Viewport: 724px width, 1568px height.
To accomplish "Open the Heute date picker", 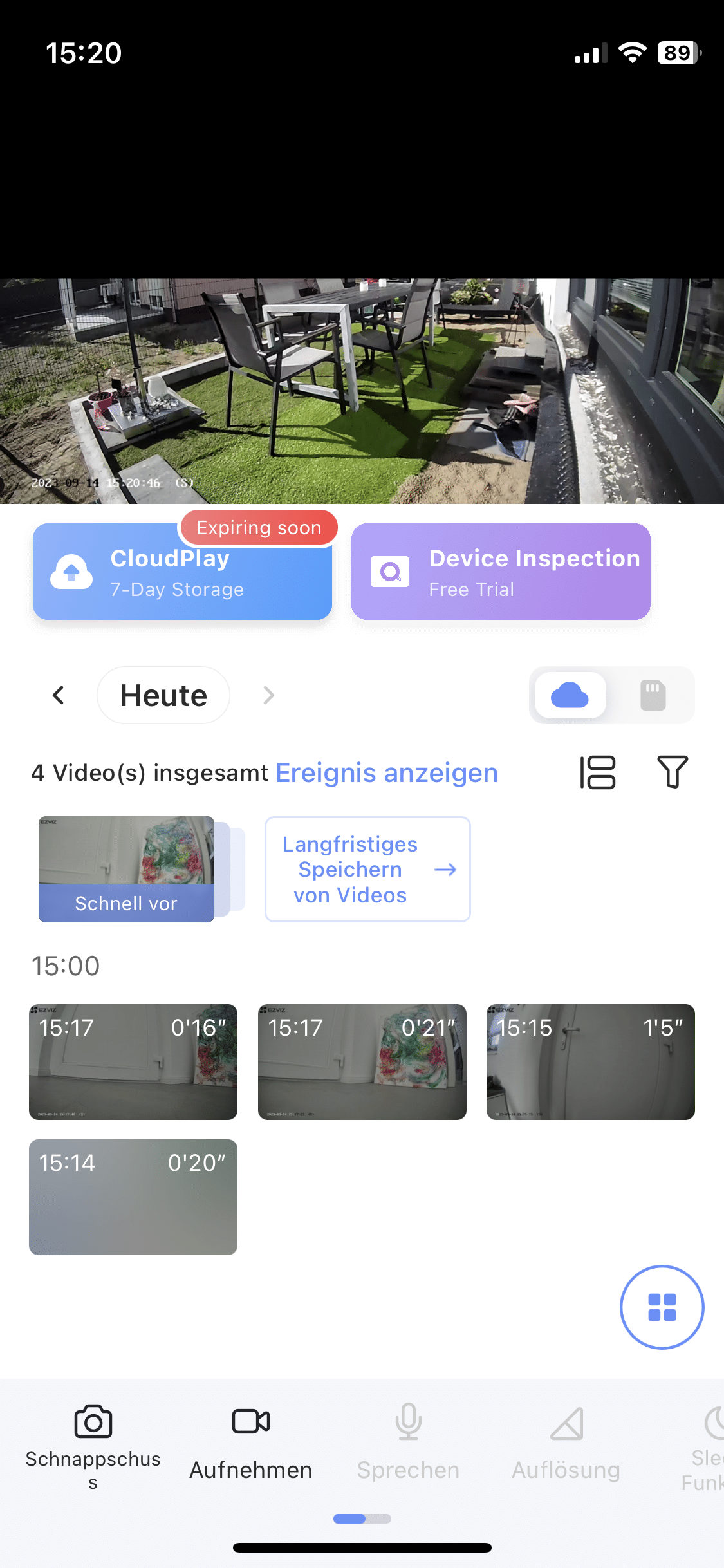I will coord(163,695).
